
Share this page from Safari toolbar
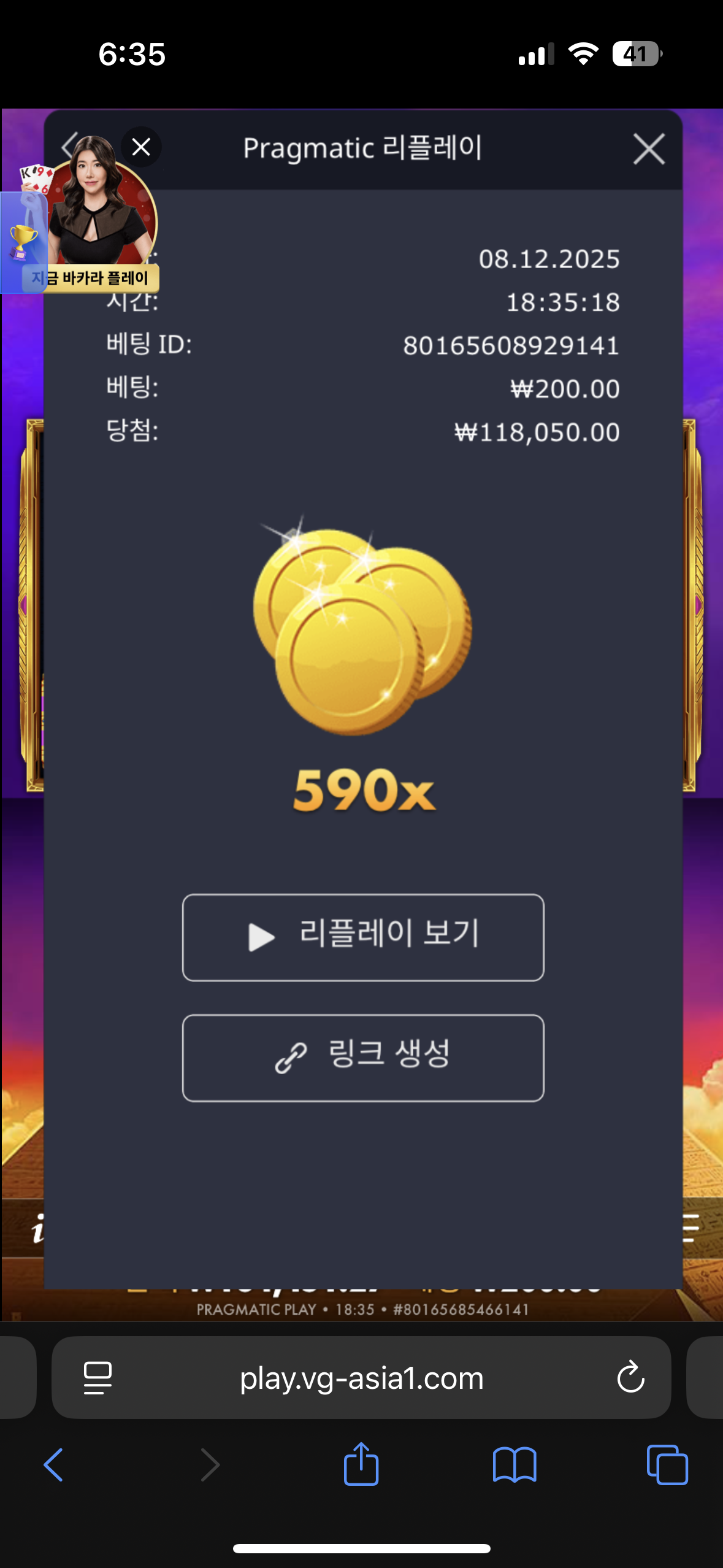(361, 1464)
